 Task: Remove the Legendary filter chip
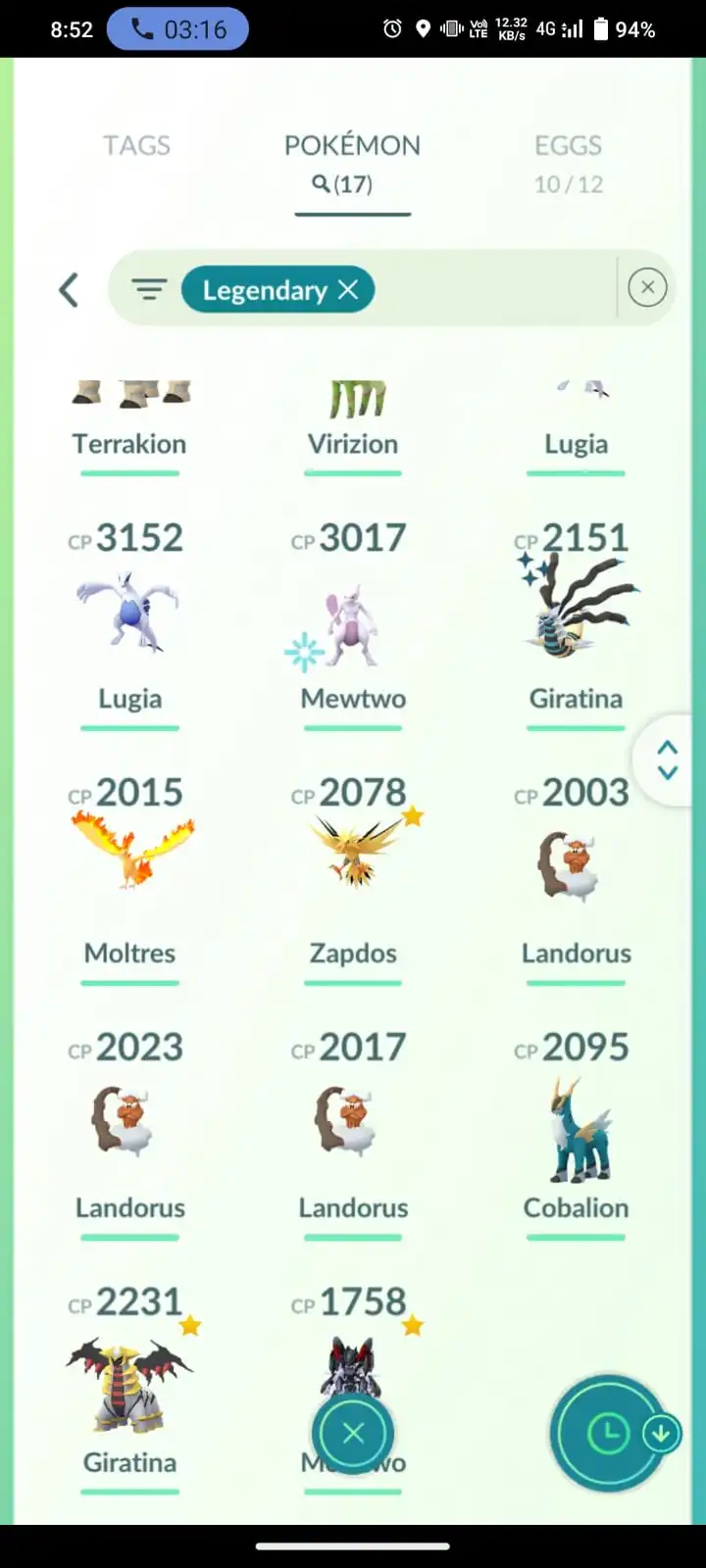[x=348, y=290]
